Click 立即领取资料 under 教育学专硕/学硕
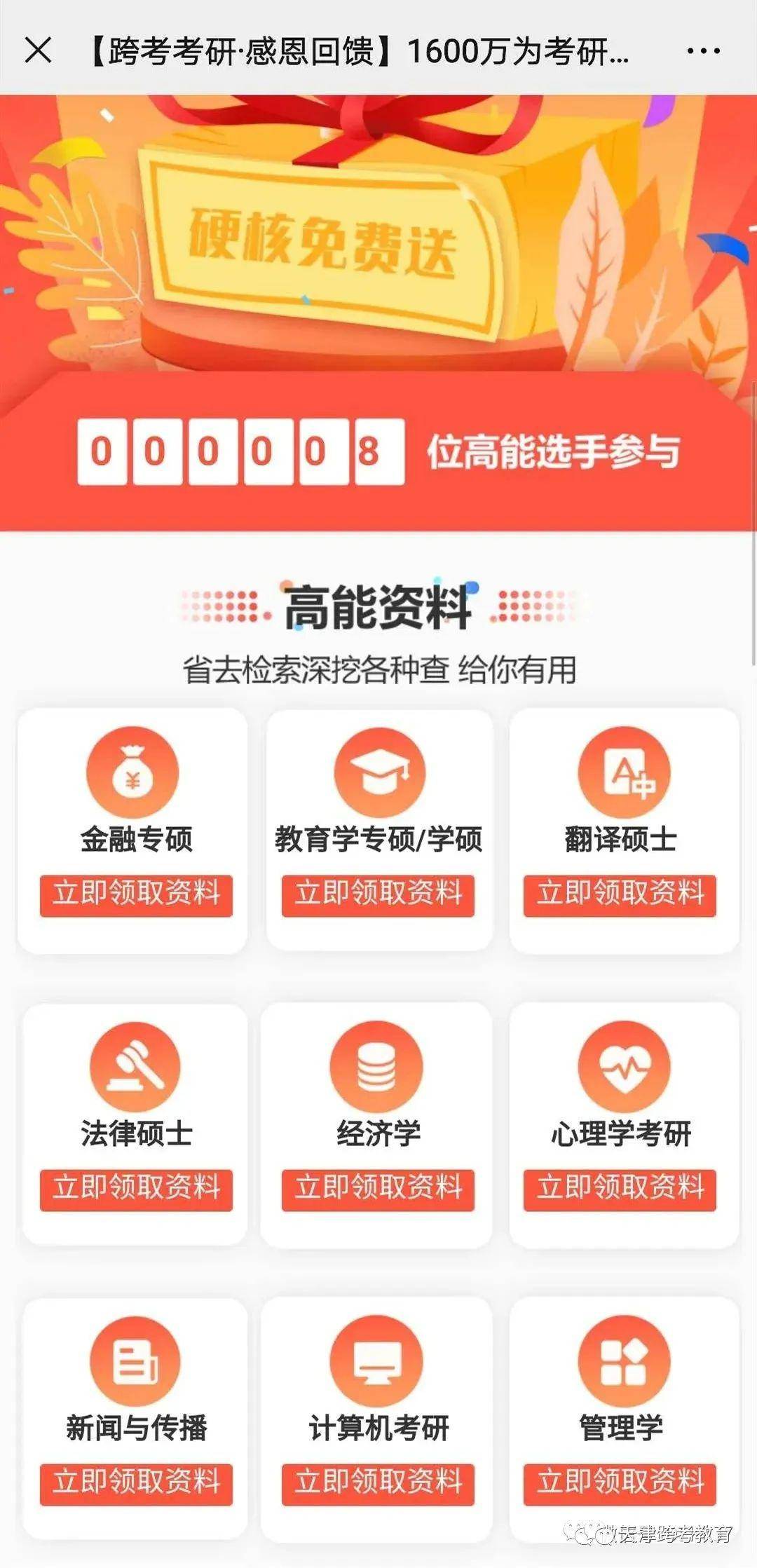This screenshot has width=757, height=1568. [378, 894]
